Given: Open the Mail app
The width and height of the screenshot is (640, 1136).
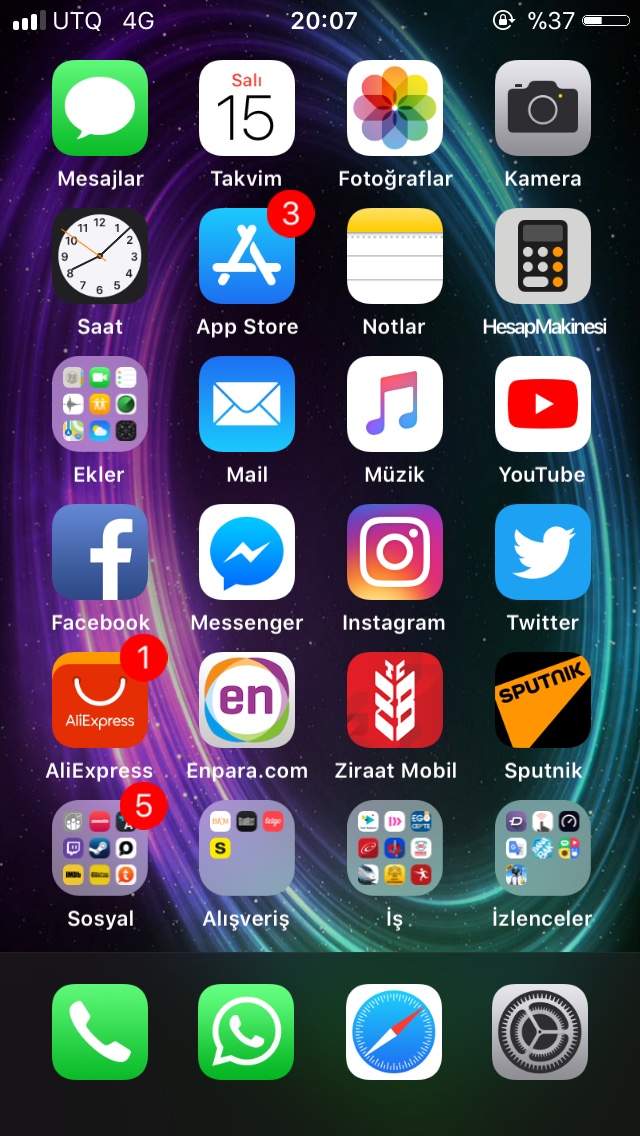Looking at the screenshot, I should [247, 404].
